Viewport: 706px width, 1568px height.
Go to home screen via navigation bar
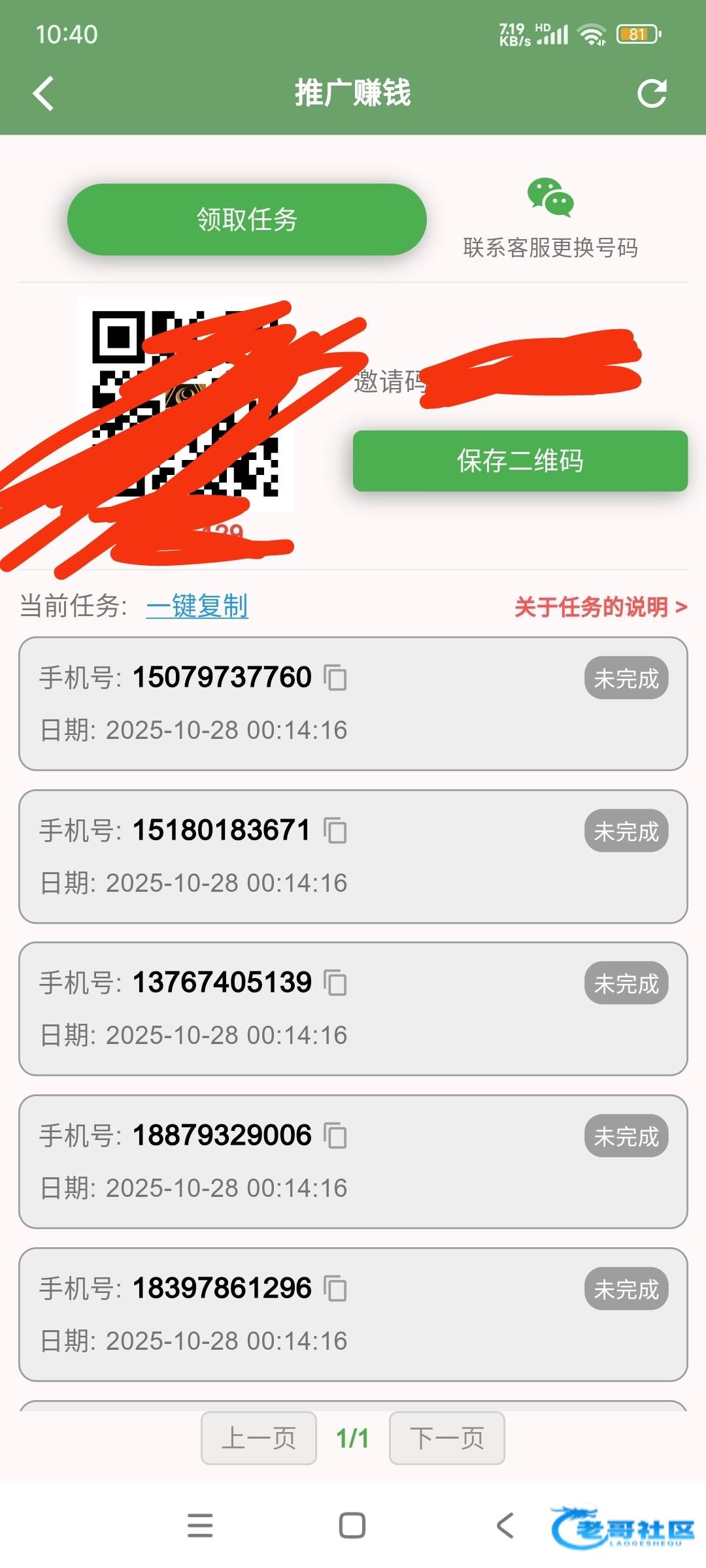pyautogui.click(x=352, y=1526)
